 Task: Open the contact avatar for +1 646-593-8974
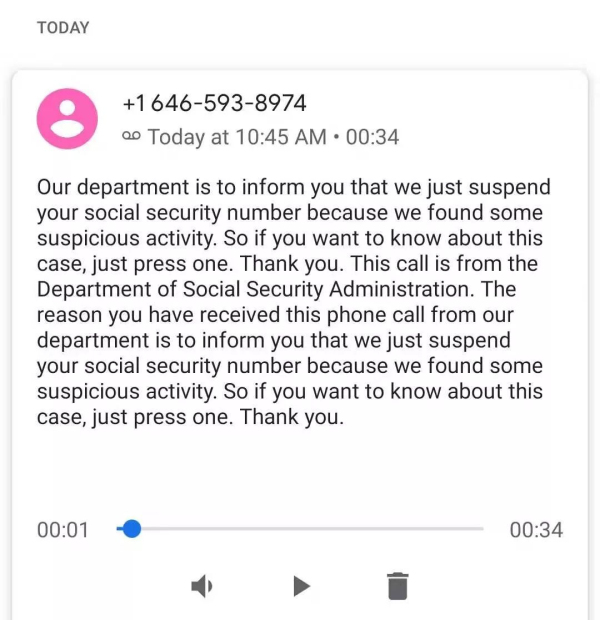[67, 118]
